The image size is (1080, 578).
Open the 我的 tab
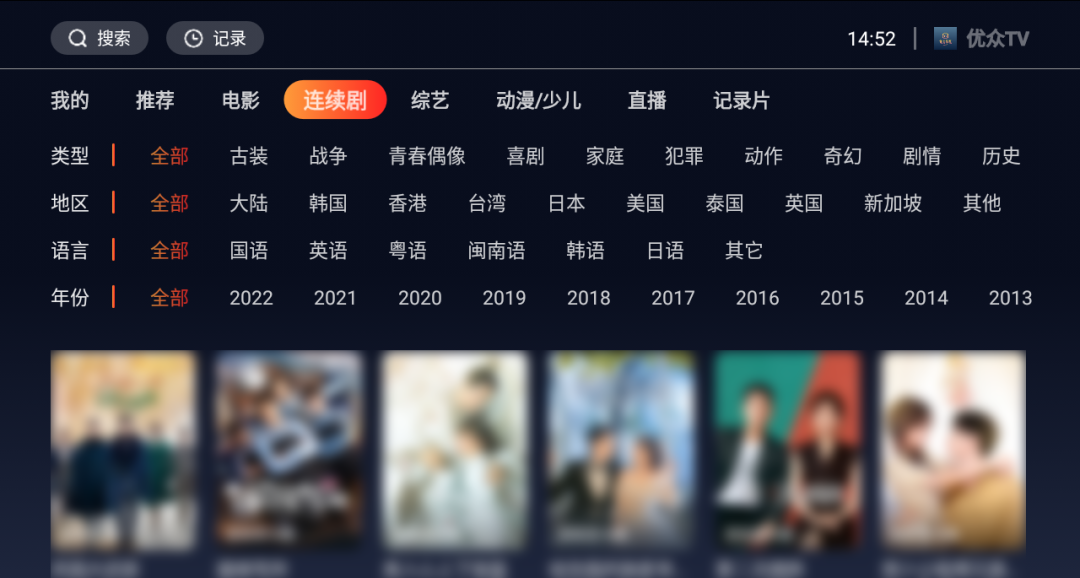[x=70, y=100]
